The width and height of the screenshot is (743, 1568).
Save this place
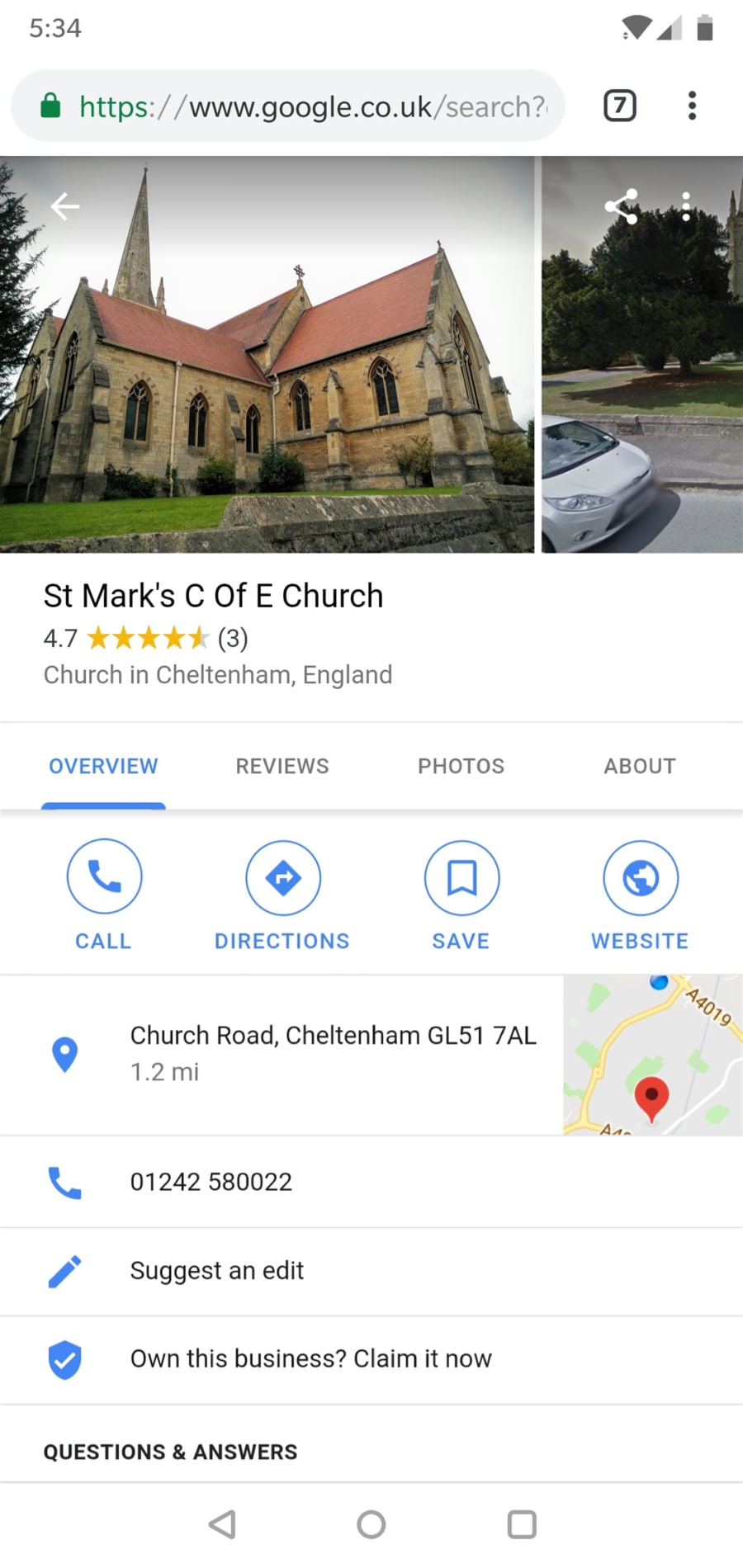[x=461, y=894]
